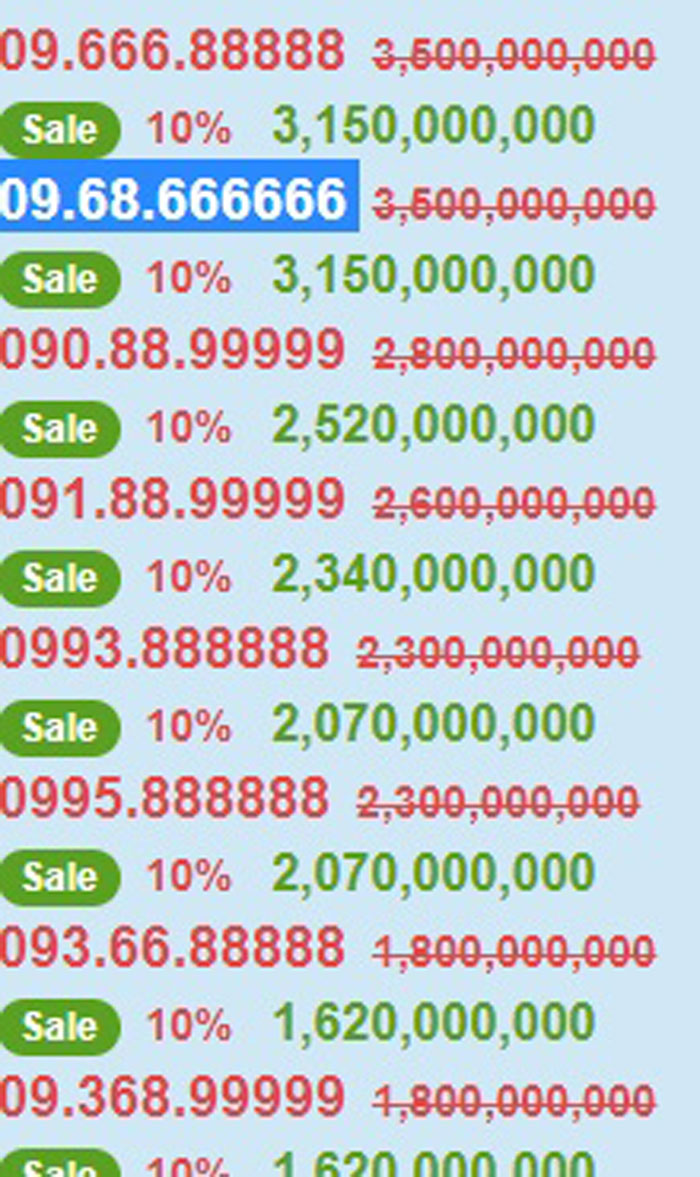Choose the number 0995.888888
This screenshot has width=700, height=1177.
164,797
